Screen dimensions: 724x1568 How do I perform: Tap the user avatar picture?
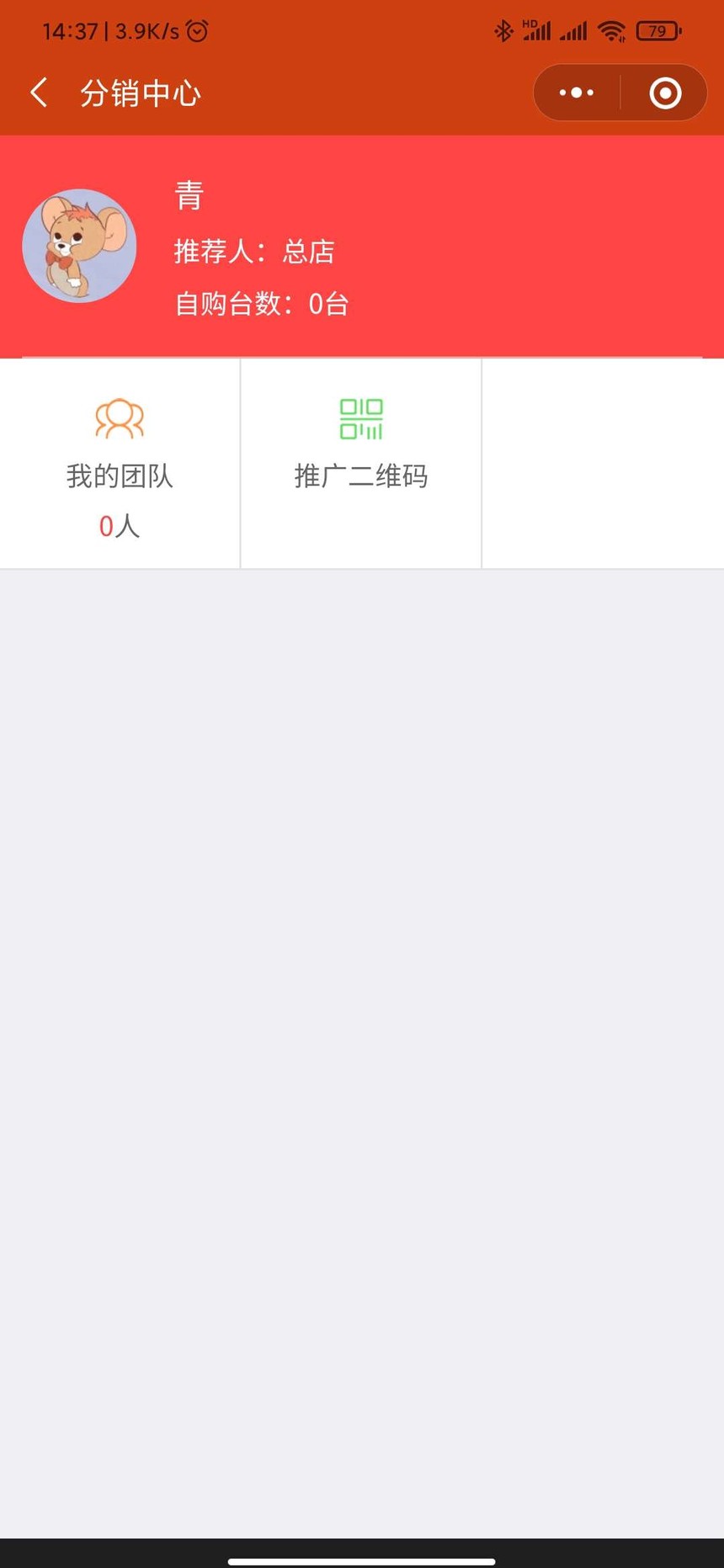pos(79,246)
